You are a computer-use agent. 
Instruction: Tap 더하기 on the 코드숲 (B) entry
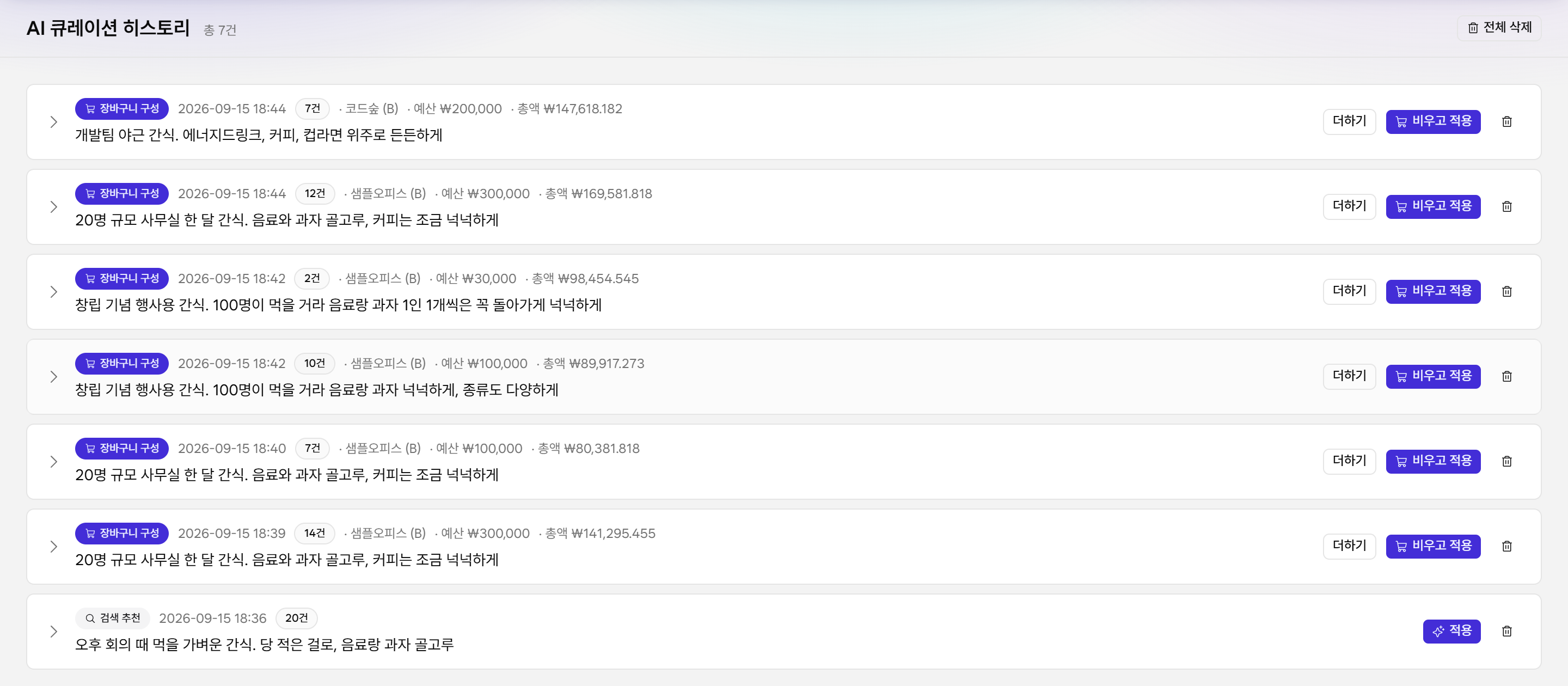tap(1350, 121)
